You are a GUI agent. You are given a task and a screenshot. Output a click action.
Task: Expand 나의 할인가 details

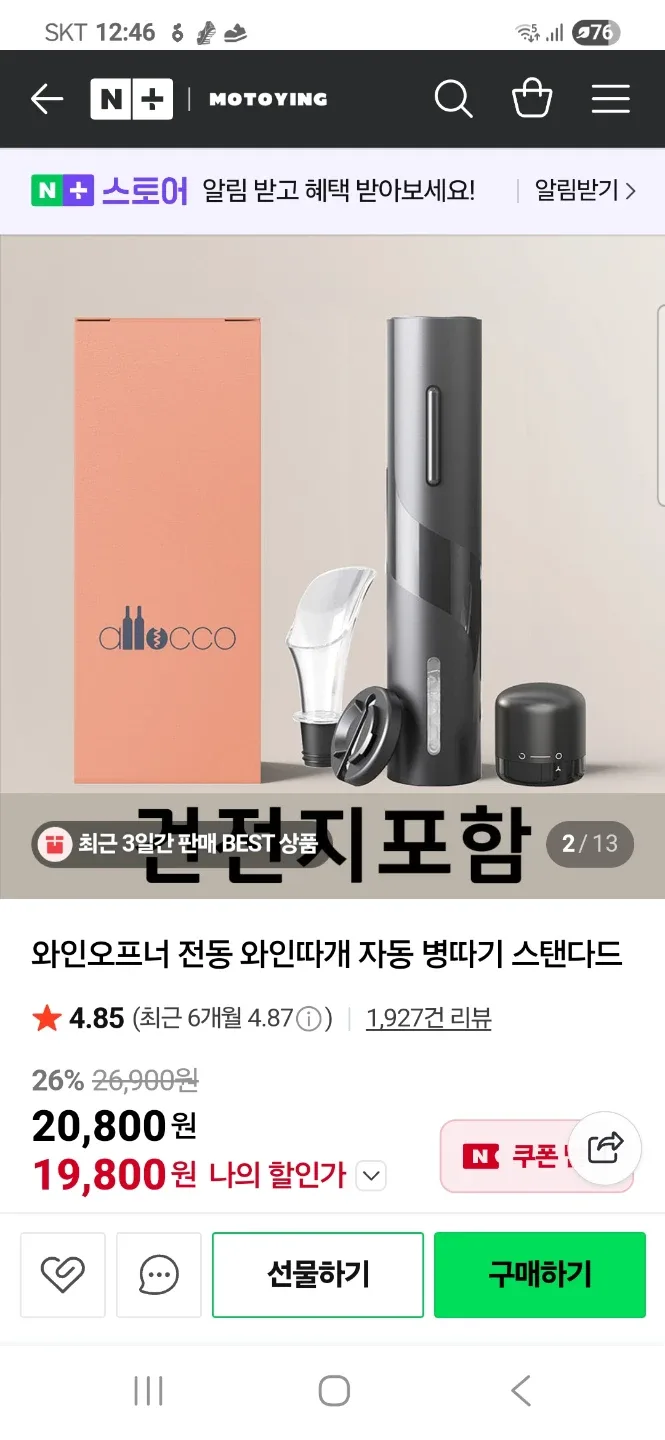[x=371, y=1176]
